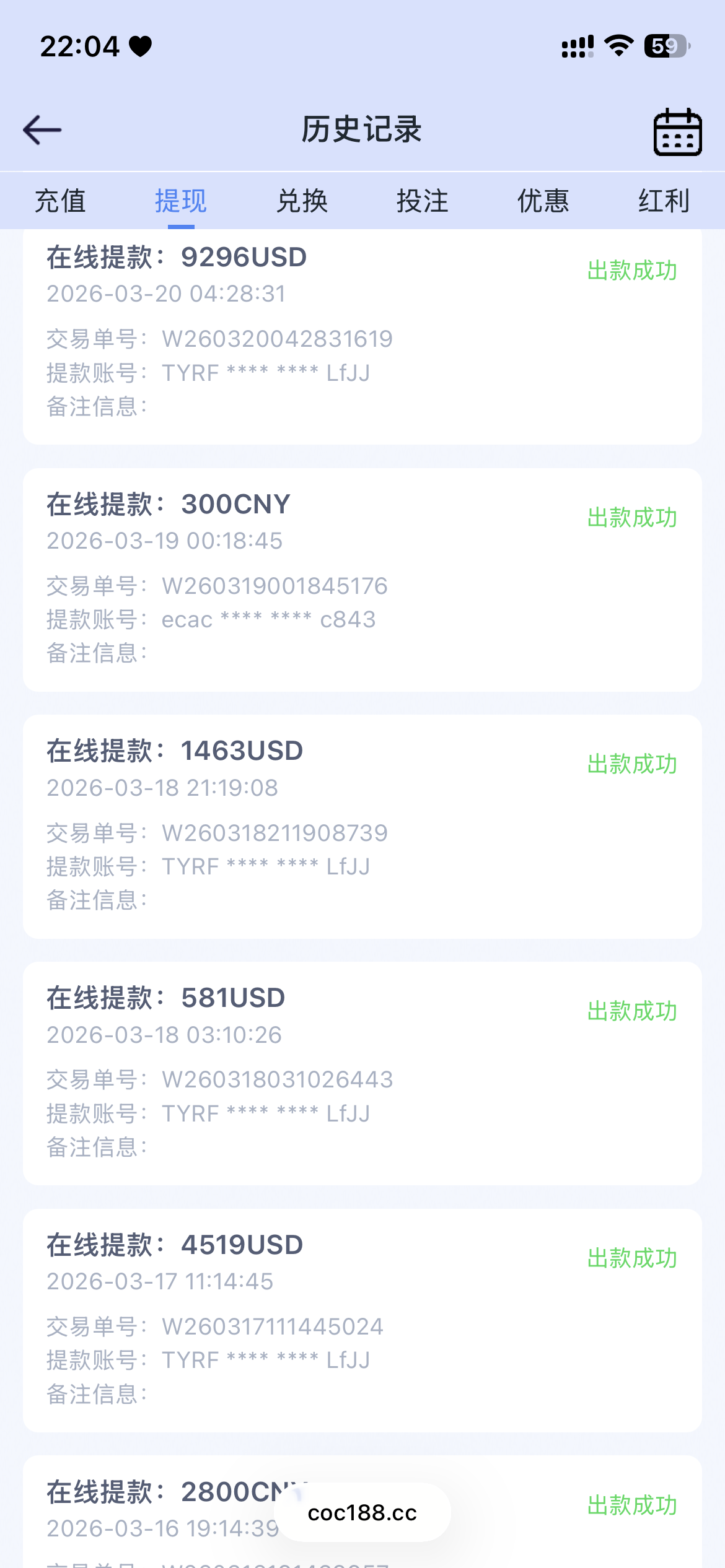Go back using the arrow icon
The width and height of the screenshot is (725, 1568).
(x=42, y=130)
